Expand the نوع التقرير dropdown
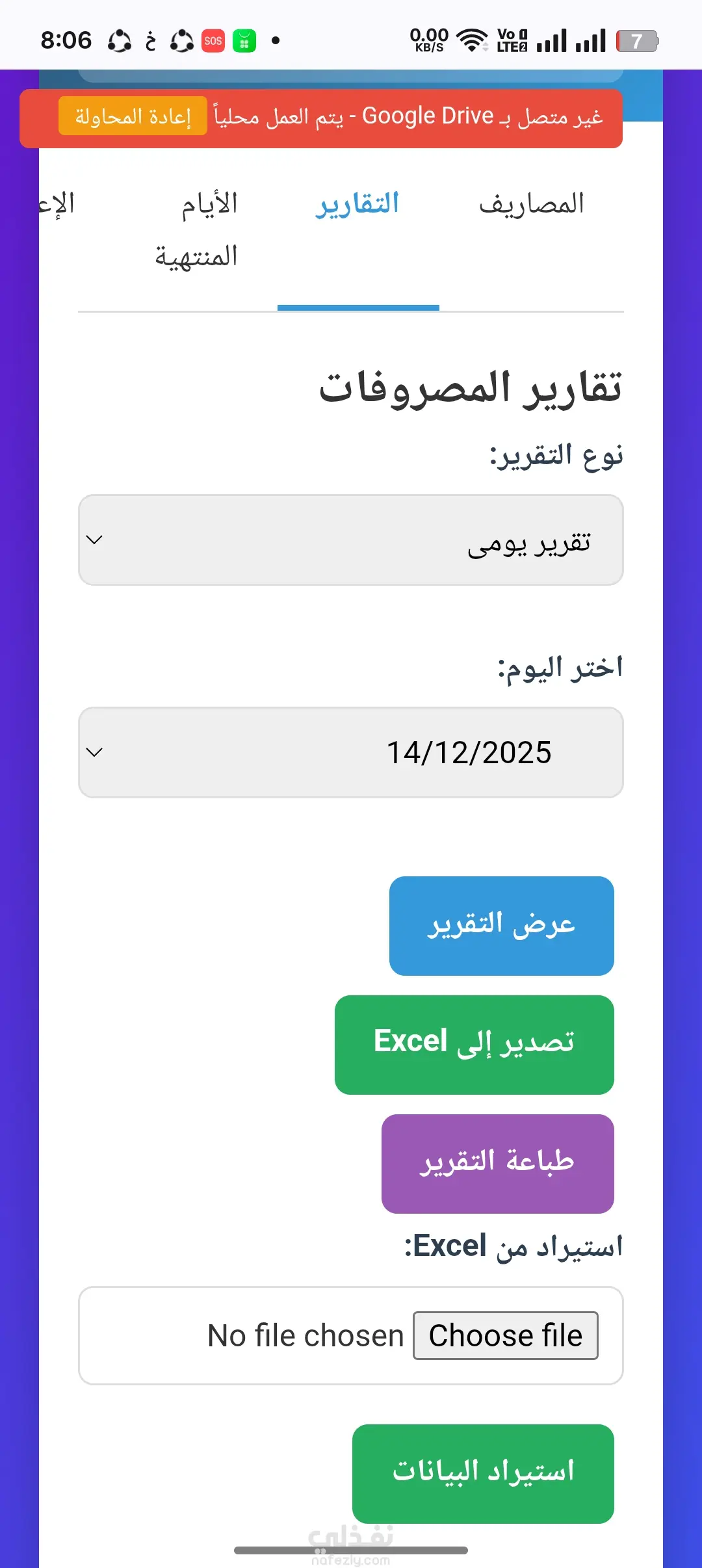702x1568 pixels. [351, 540]
